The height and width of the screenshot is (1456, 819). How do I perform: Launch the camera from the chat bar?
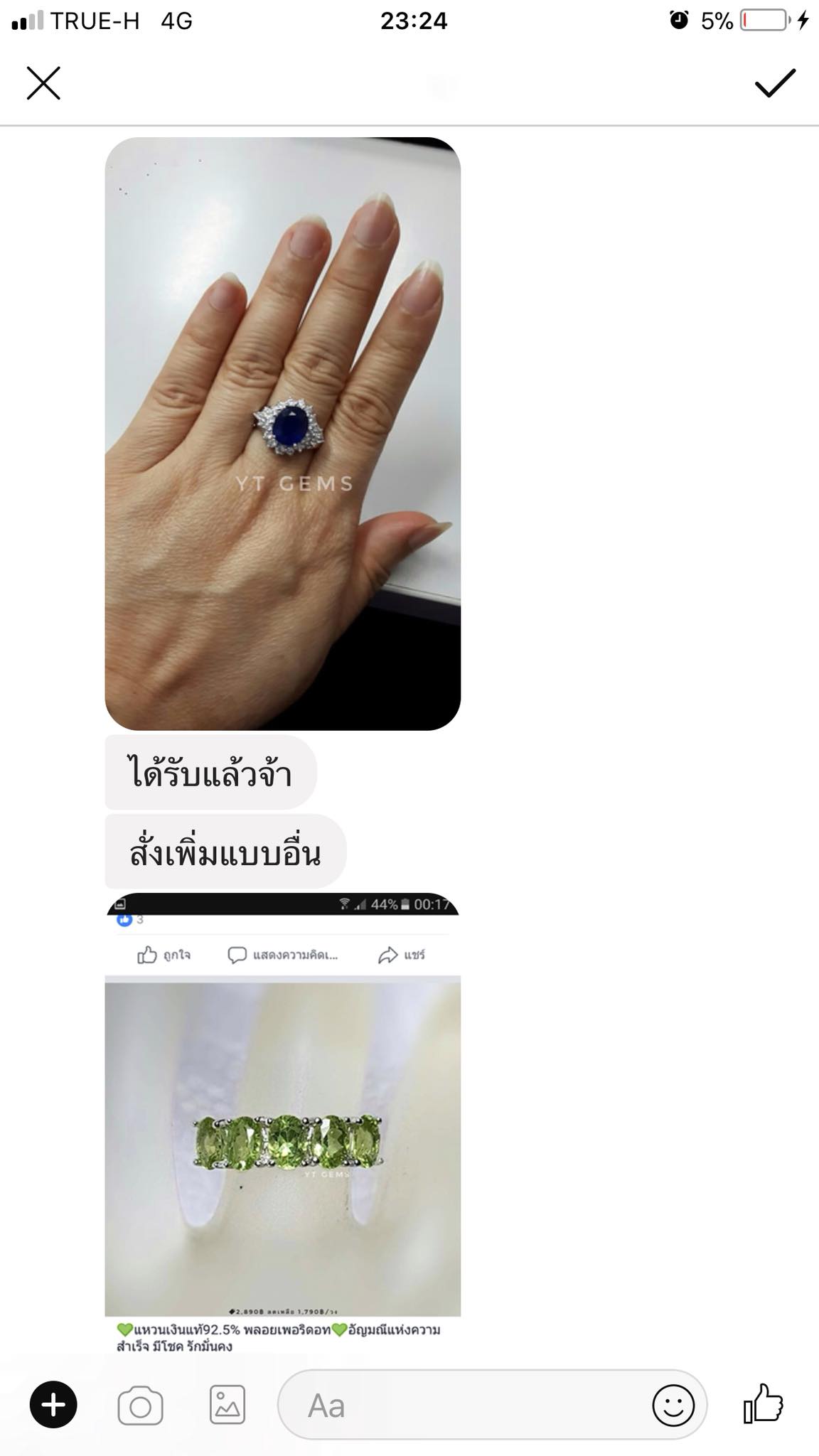(140, 1405)
